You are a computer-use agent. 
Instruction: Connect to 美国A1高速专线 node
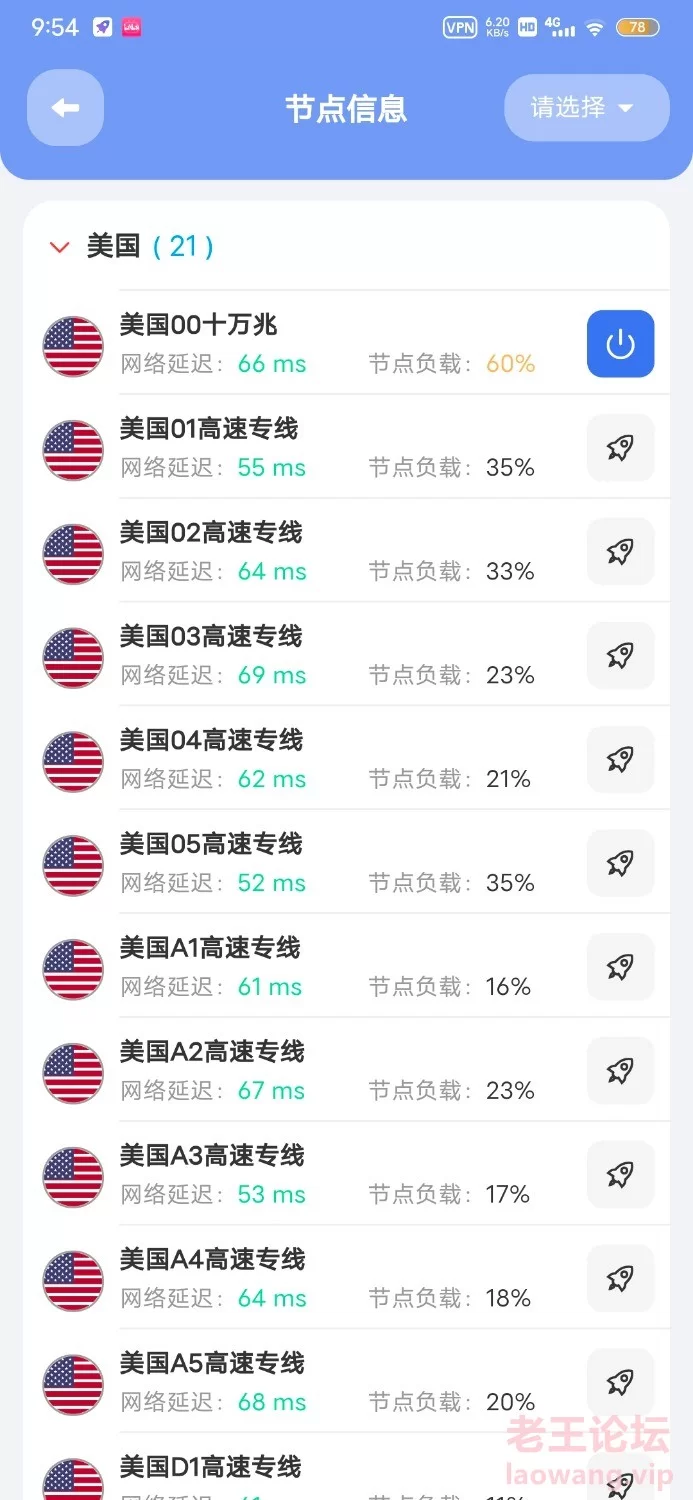(x=620, y=968)
